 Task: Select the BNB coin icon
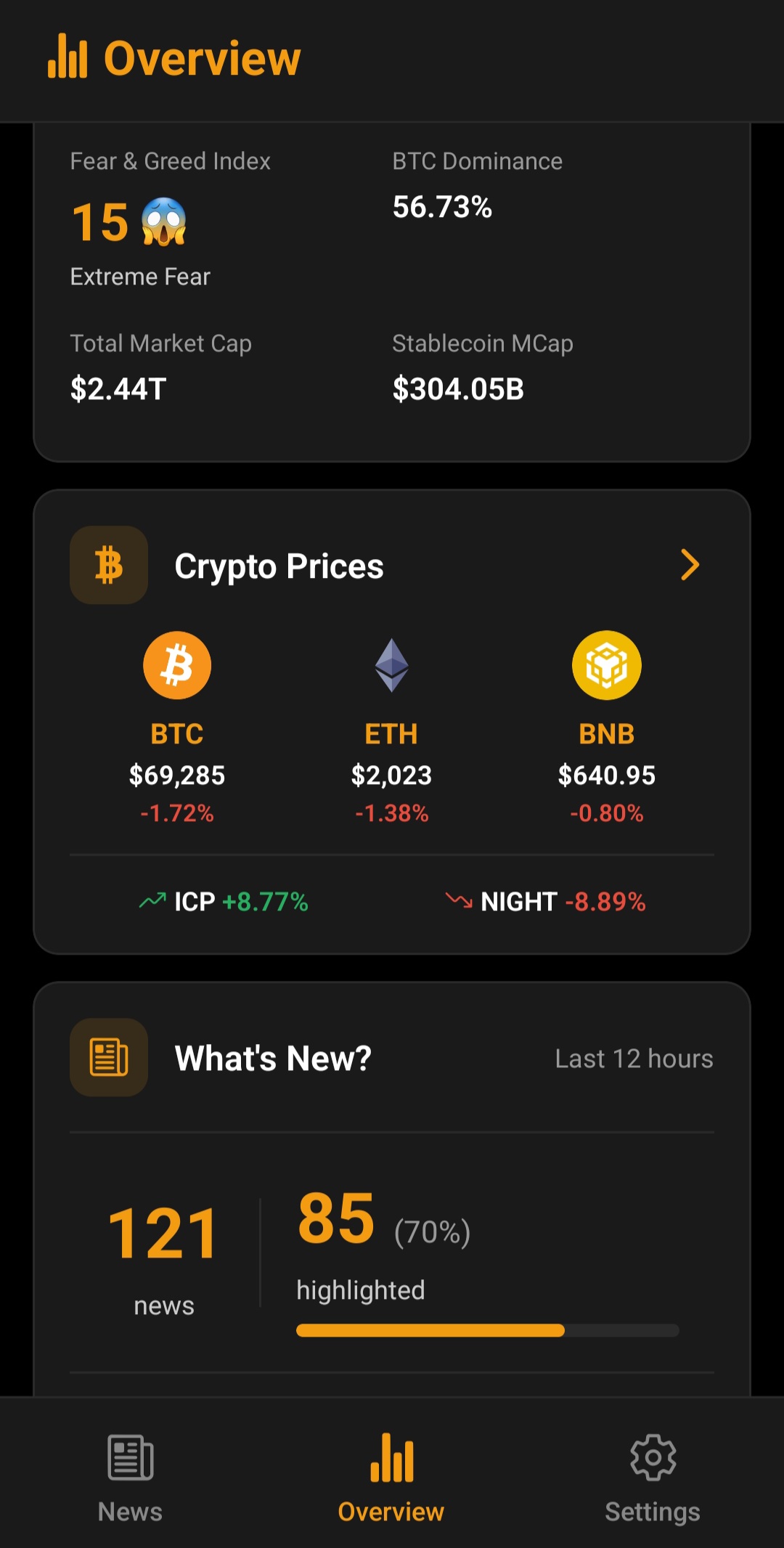[x=608, y=664]
